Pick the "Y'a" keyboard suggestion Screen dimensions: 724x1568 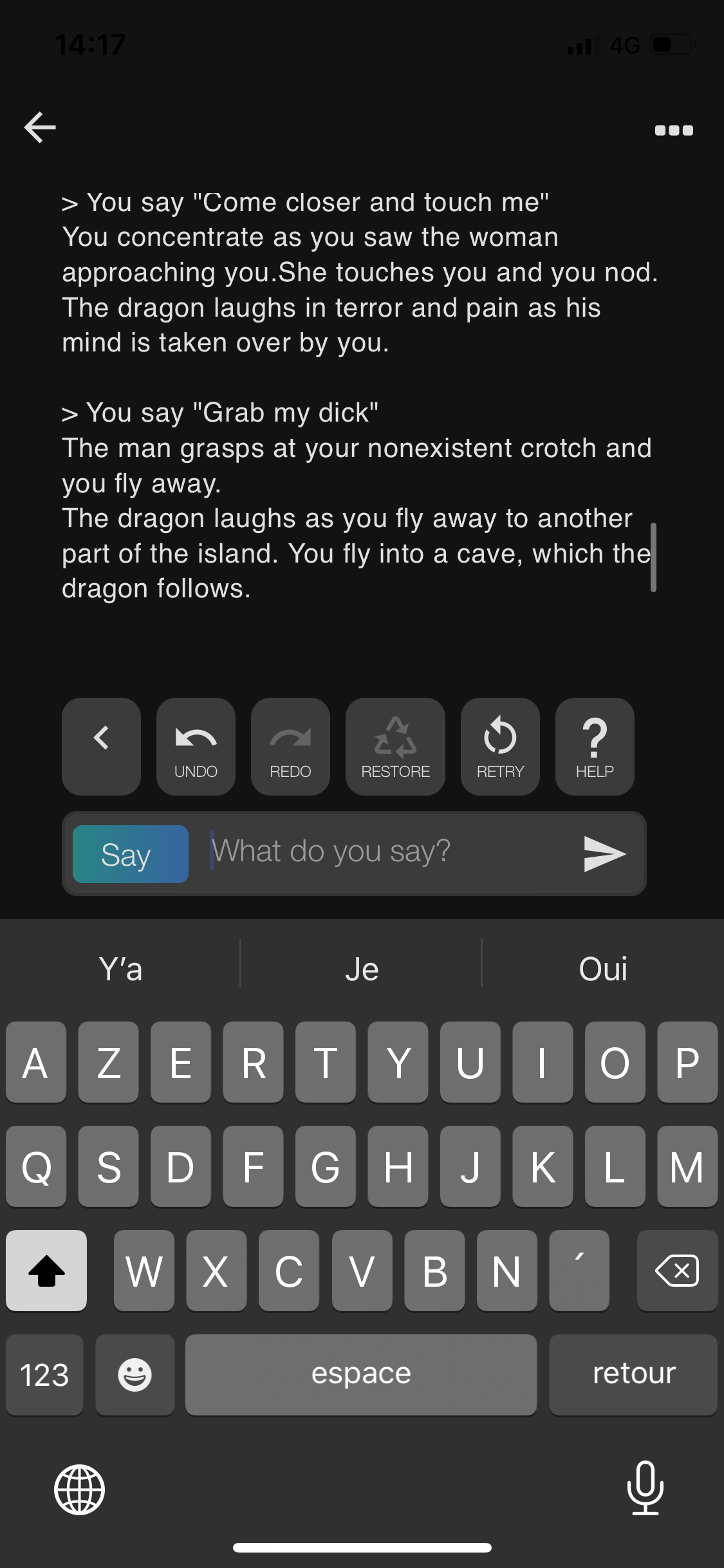120,969
